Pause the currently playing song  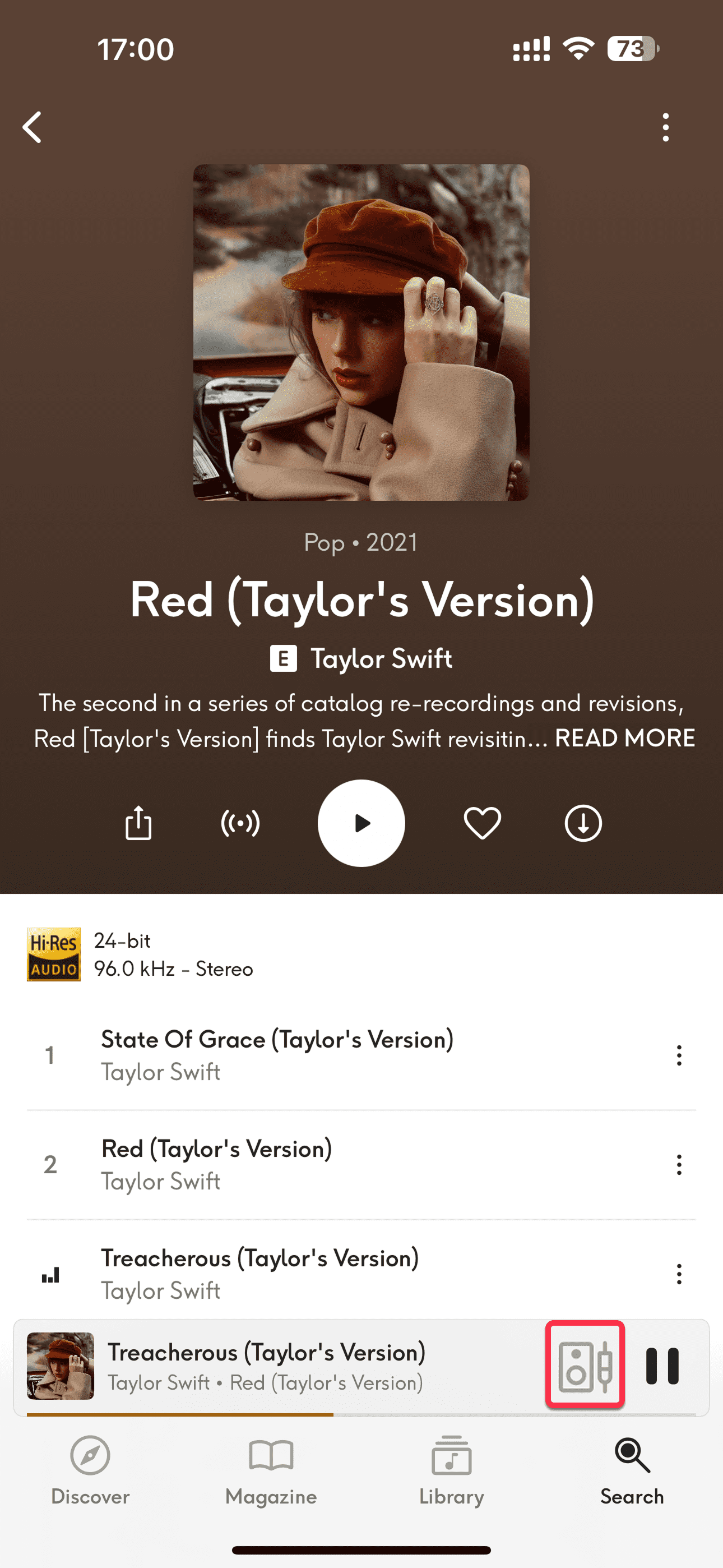662,1366
